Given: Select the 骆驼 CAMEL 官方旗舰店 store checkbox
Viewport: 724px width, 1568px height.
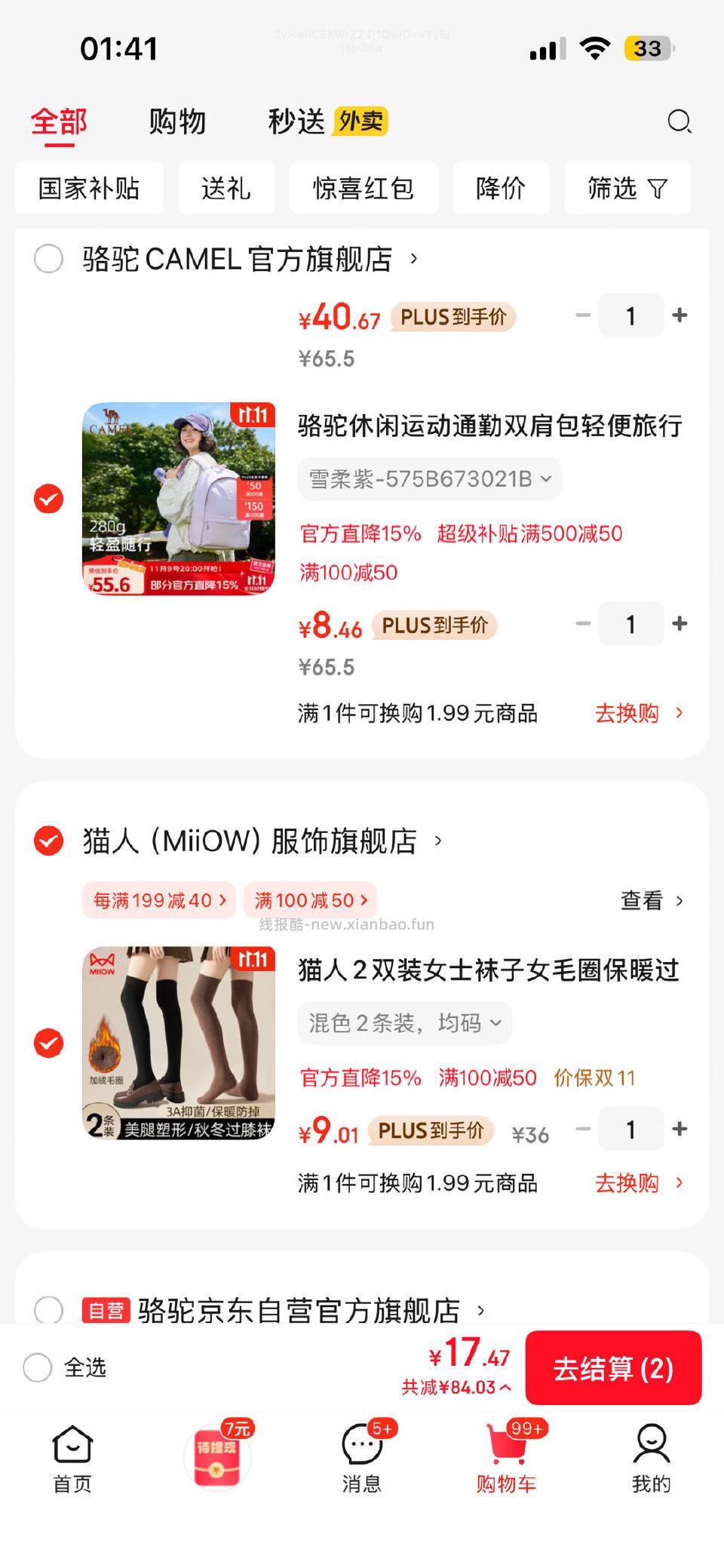Looking at the screenshot, I should (x=50, y=260).
